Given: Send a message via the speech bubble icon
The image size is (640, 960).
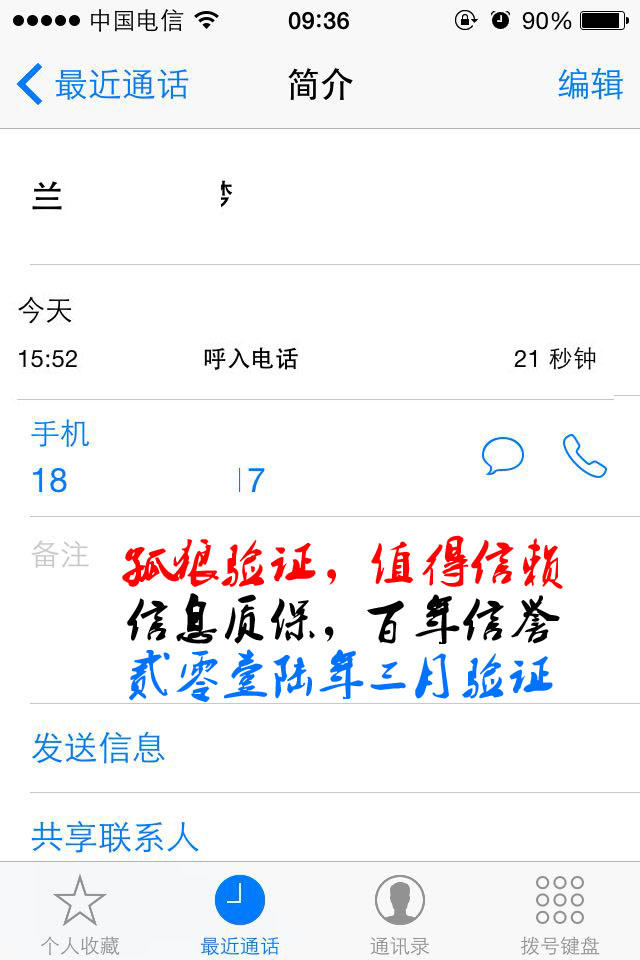Looking at the screenshot, I should [x=502, y=456].
